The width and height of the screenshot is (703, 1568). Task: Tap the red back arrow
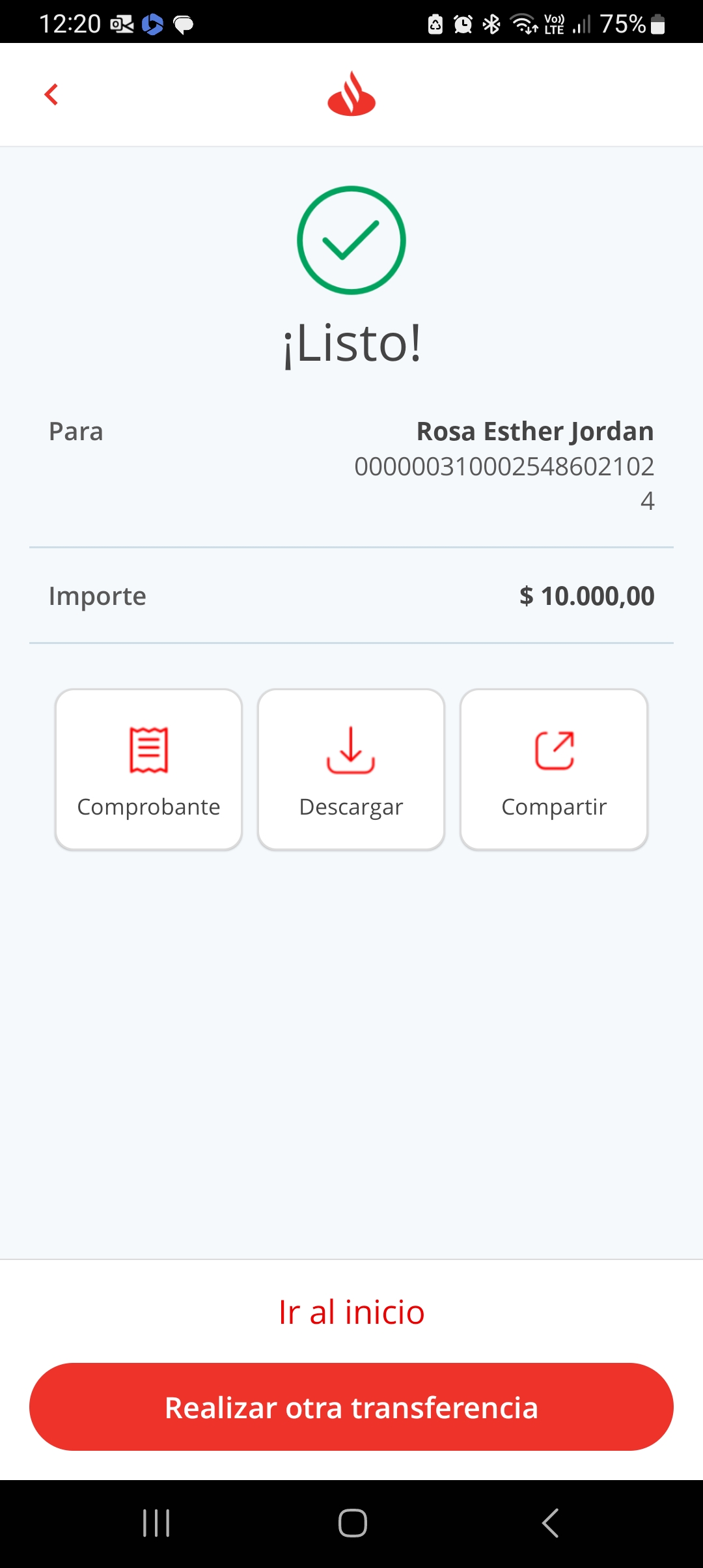click(x=51, y=94)
